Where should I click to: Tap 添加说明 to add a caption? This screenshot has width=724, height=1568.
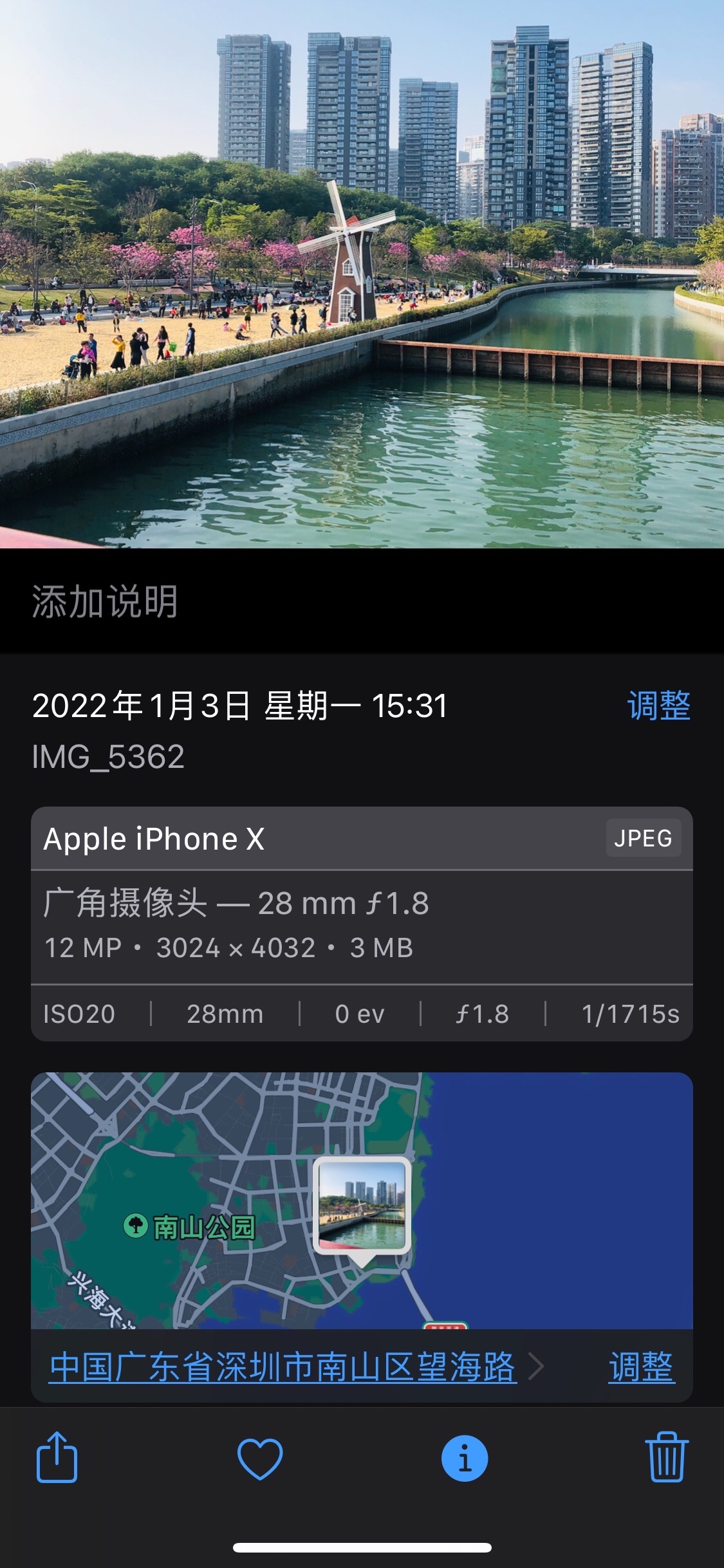point(105,602)
